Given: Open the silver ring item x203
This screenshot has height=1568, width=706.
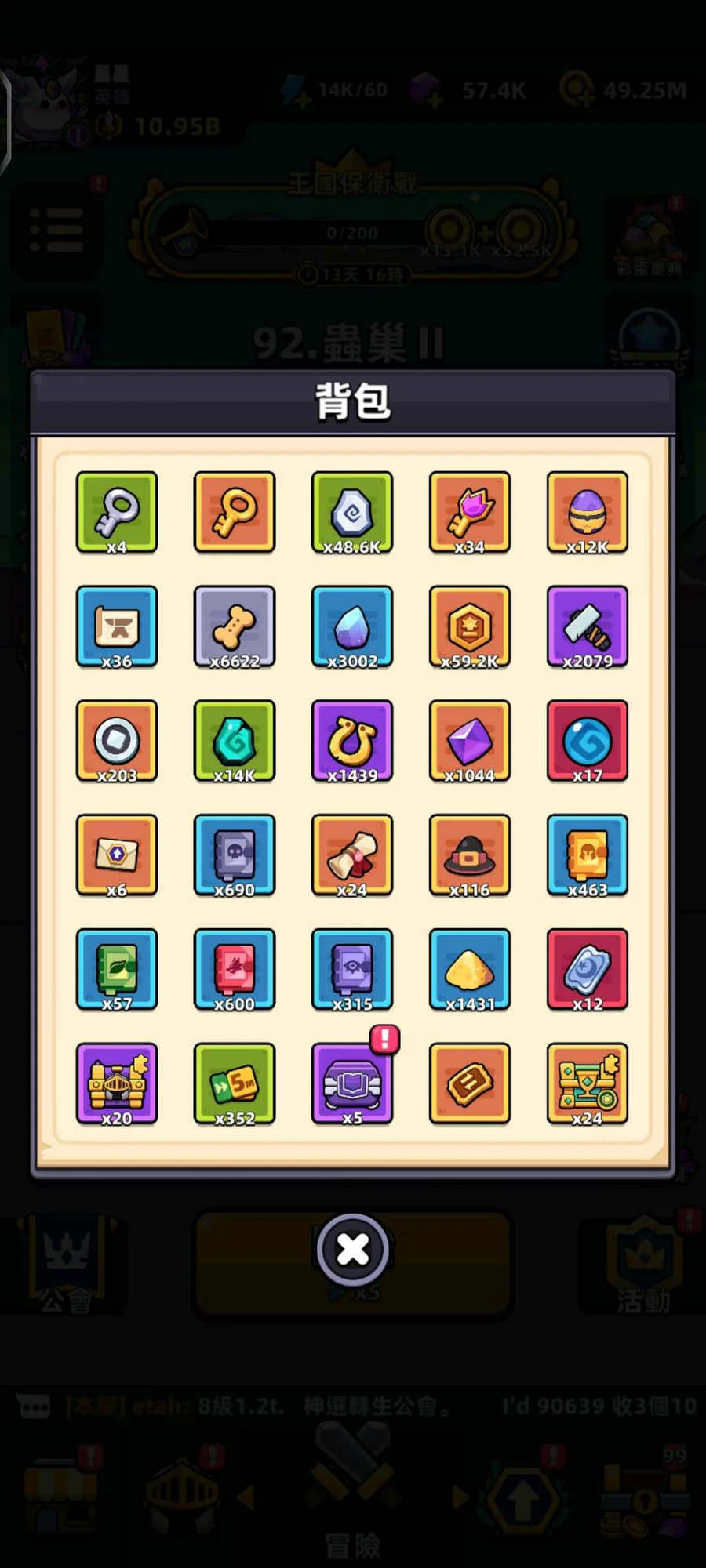Looking at the screenshot, I should (117, 741).
